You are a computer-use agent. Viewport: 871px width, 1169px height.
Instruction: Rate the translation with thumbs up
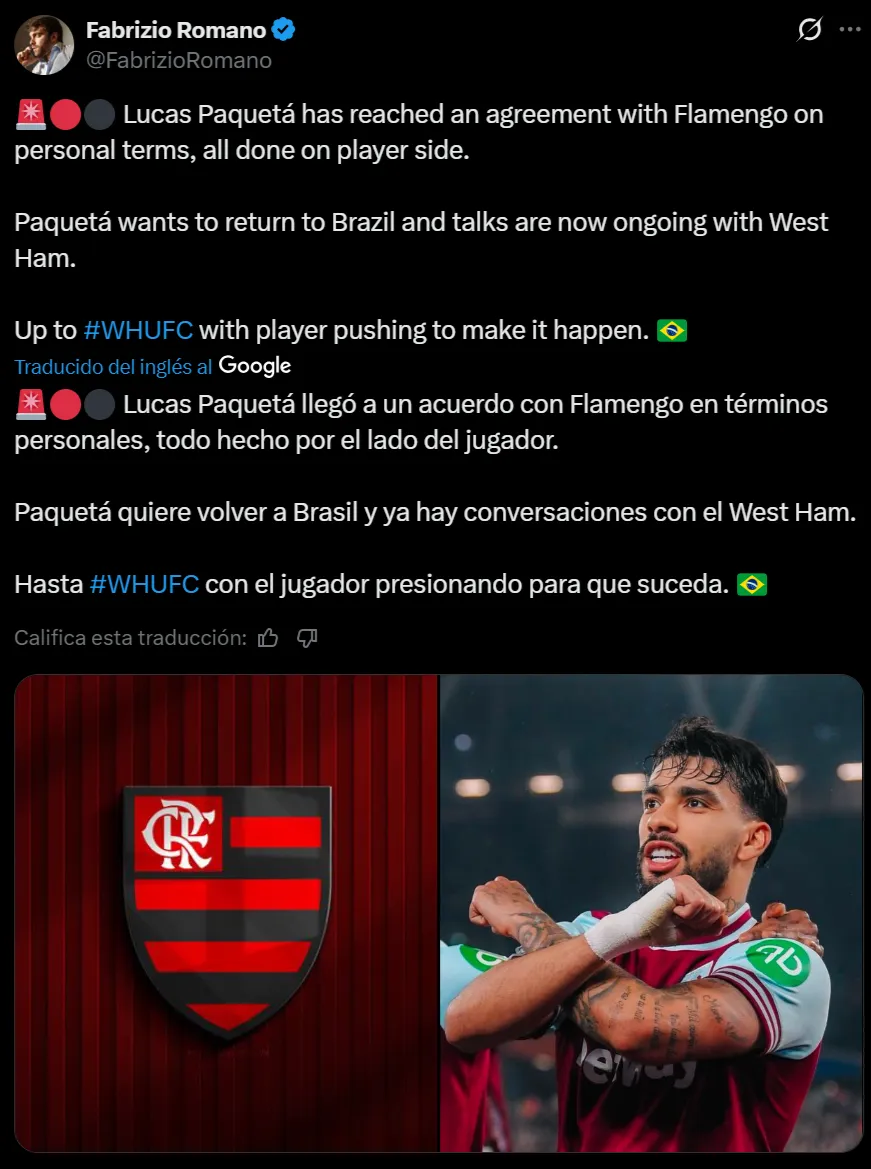[268, 637]
